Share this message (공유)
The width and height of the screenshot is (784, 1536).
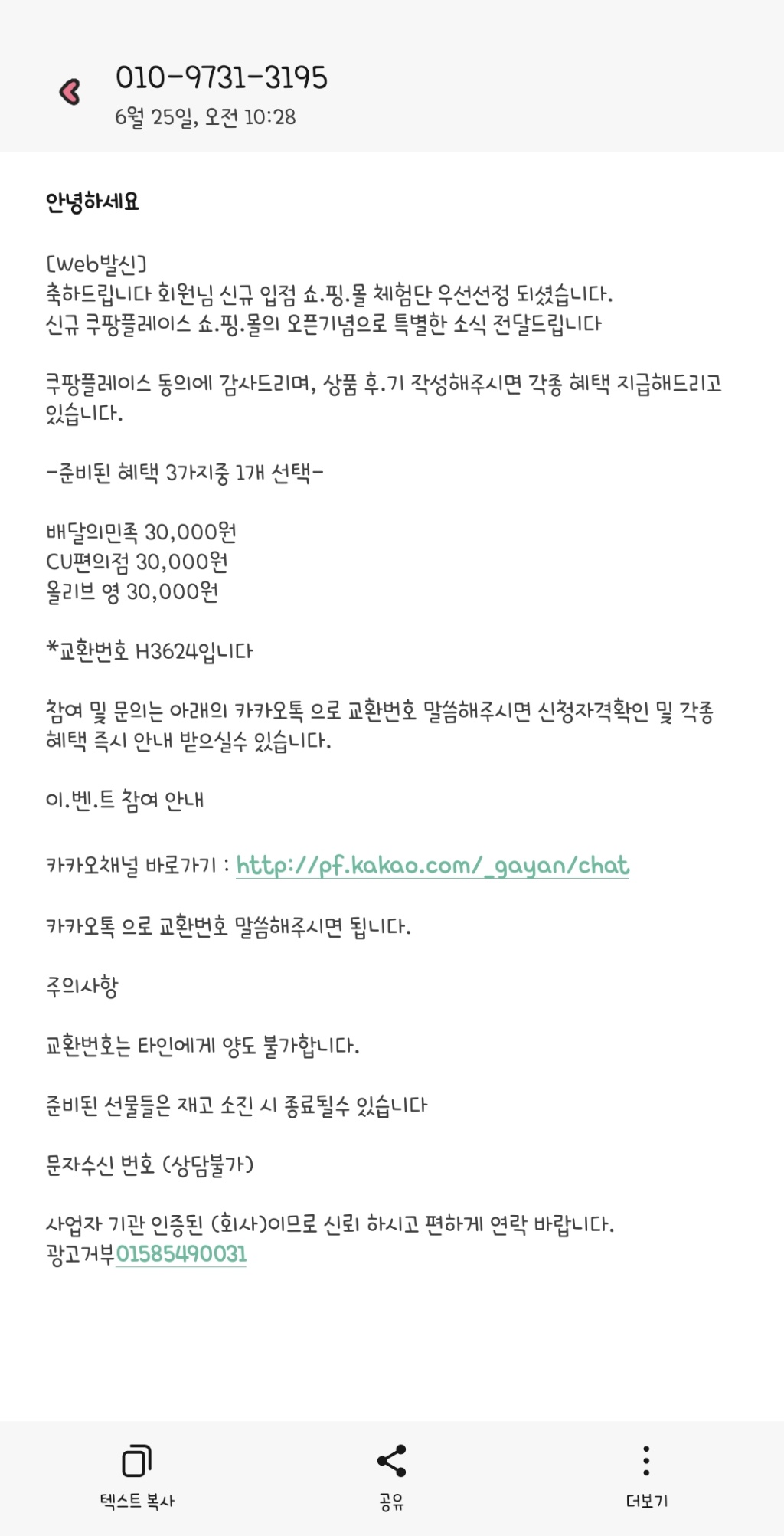pyautogui.click(x=391, y=1476)
